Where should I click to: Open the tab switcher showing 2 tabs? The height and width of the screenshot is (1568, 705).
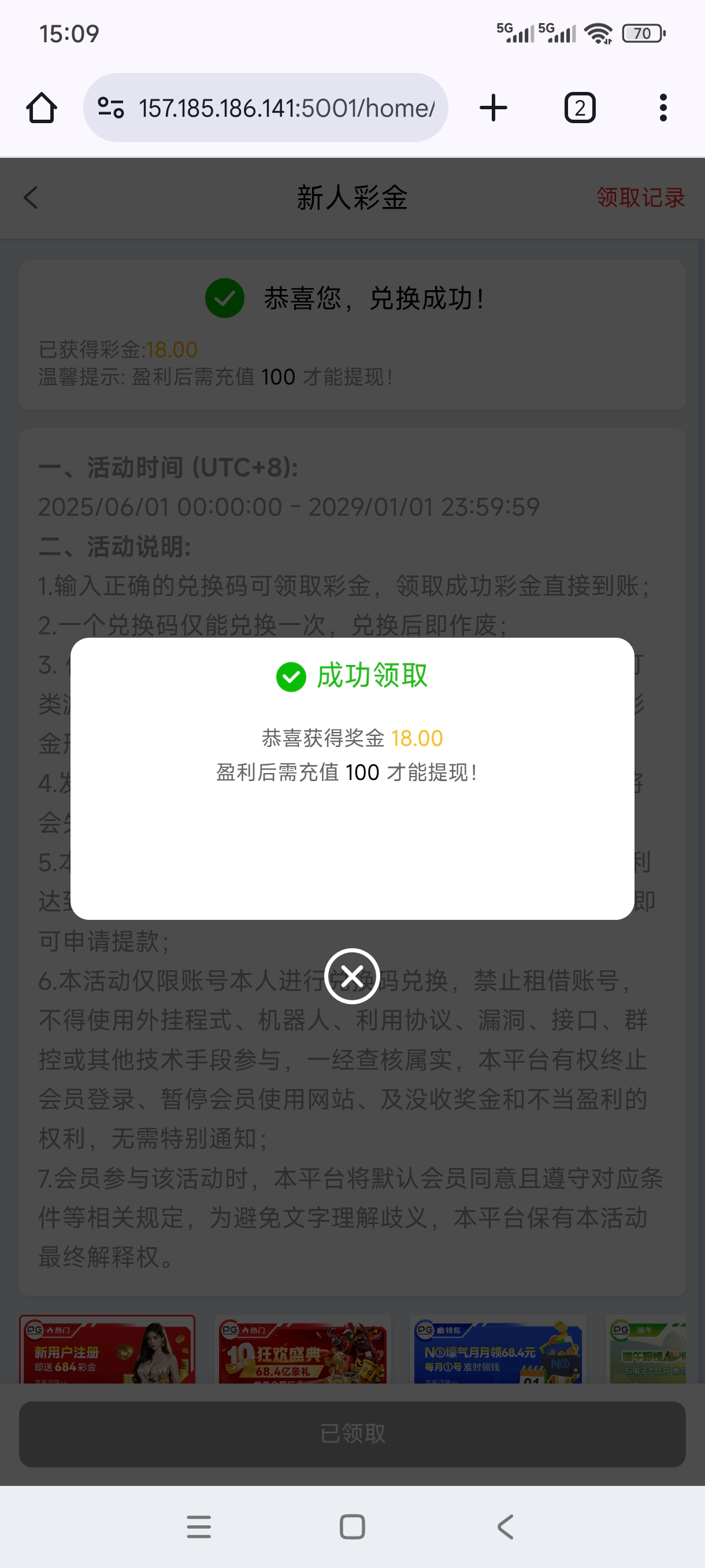[x=580, y=108]
